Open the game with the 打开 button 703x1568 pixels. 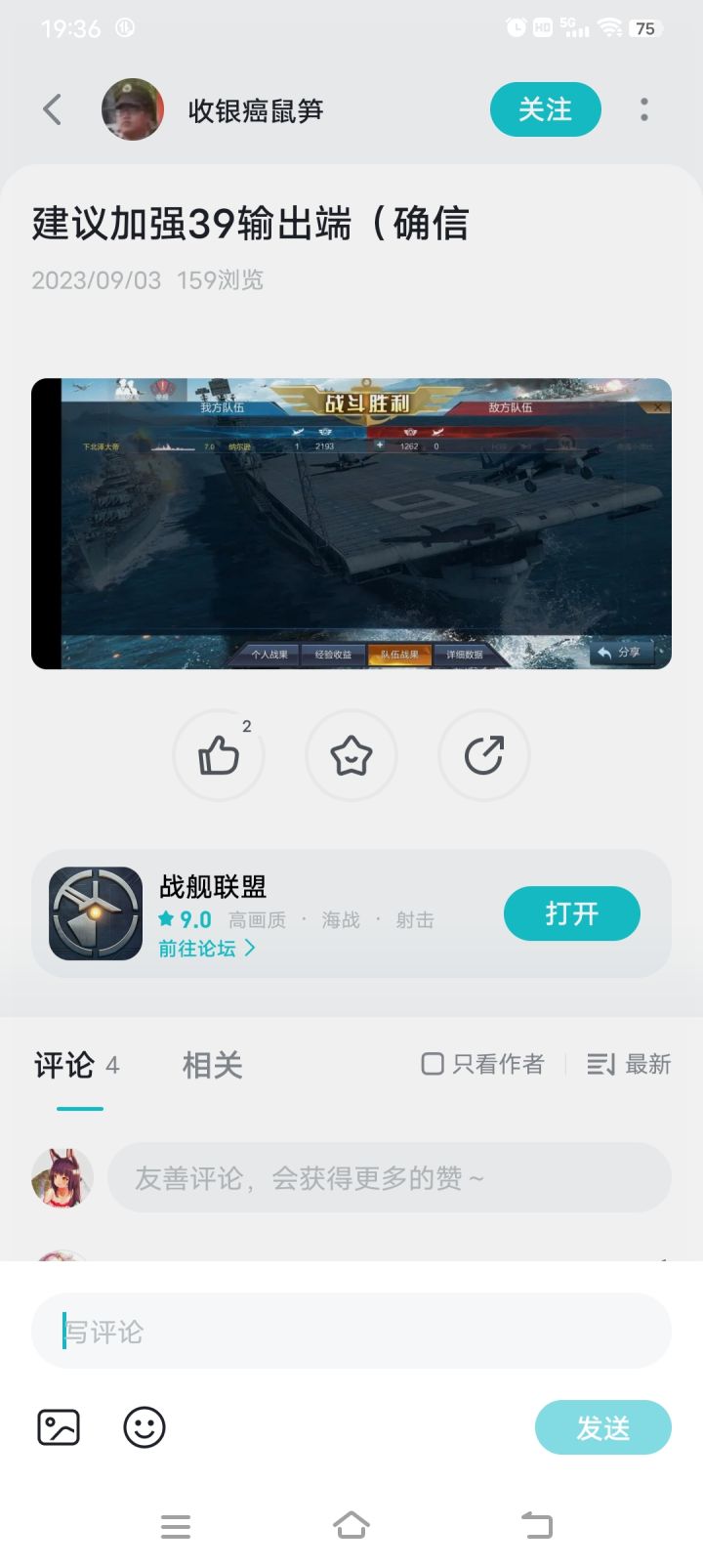click(571, 913)
